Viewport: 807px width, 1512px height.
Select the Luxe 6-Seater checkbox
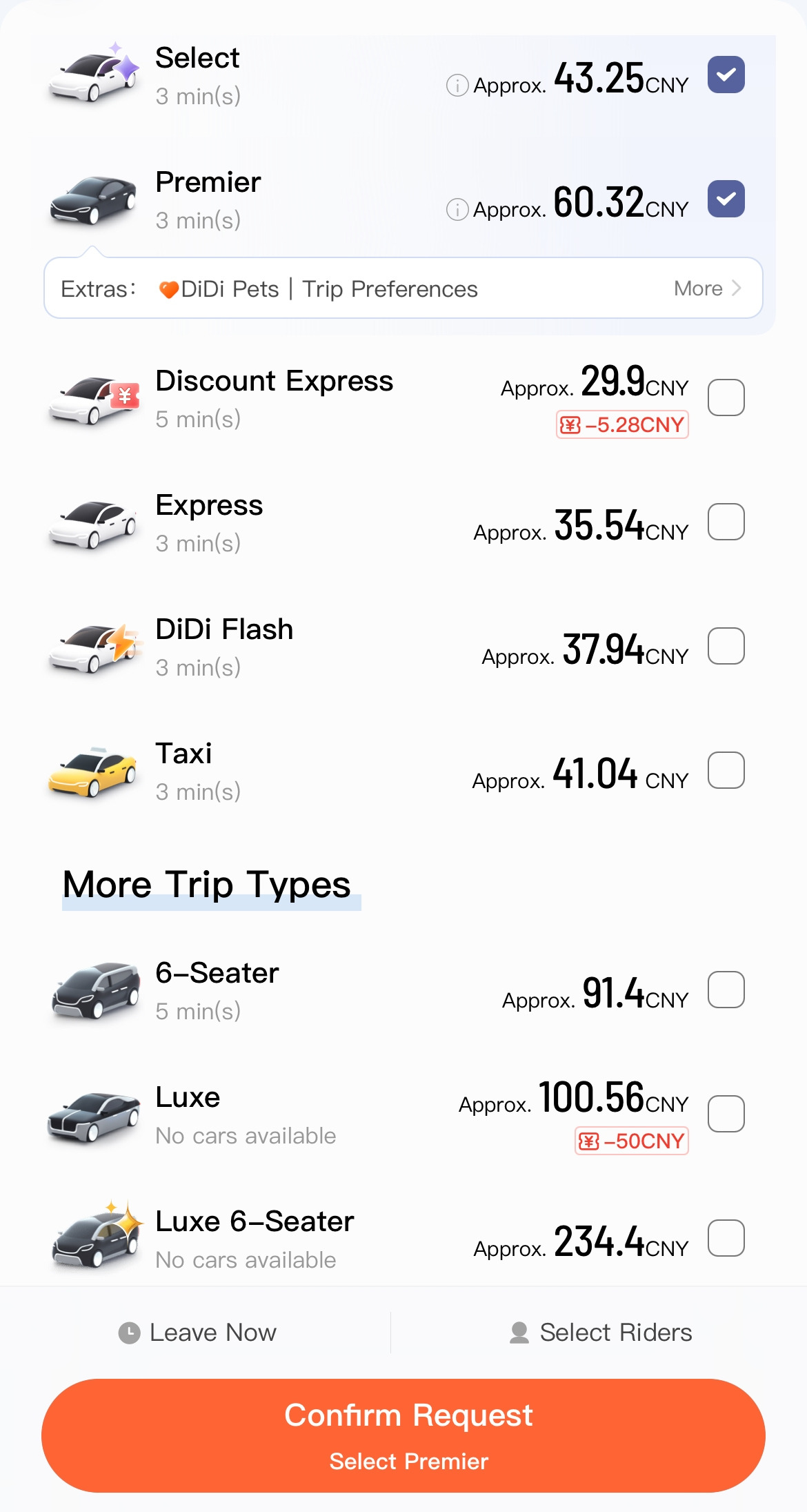point(726,1238)
